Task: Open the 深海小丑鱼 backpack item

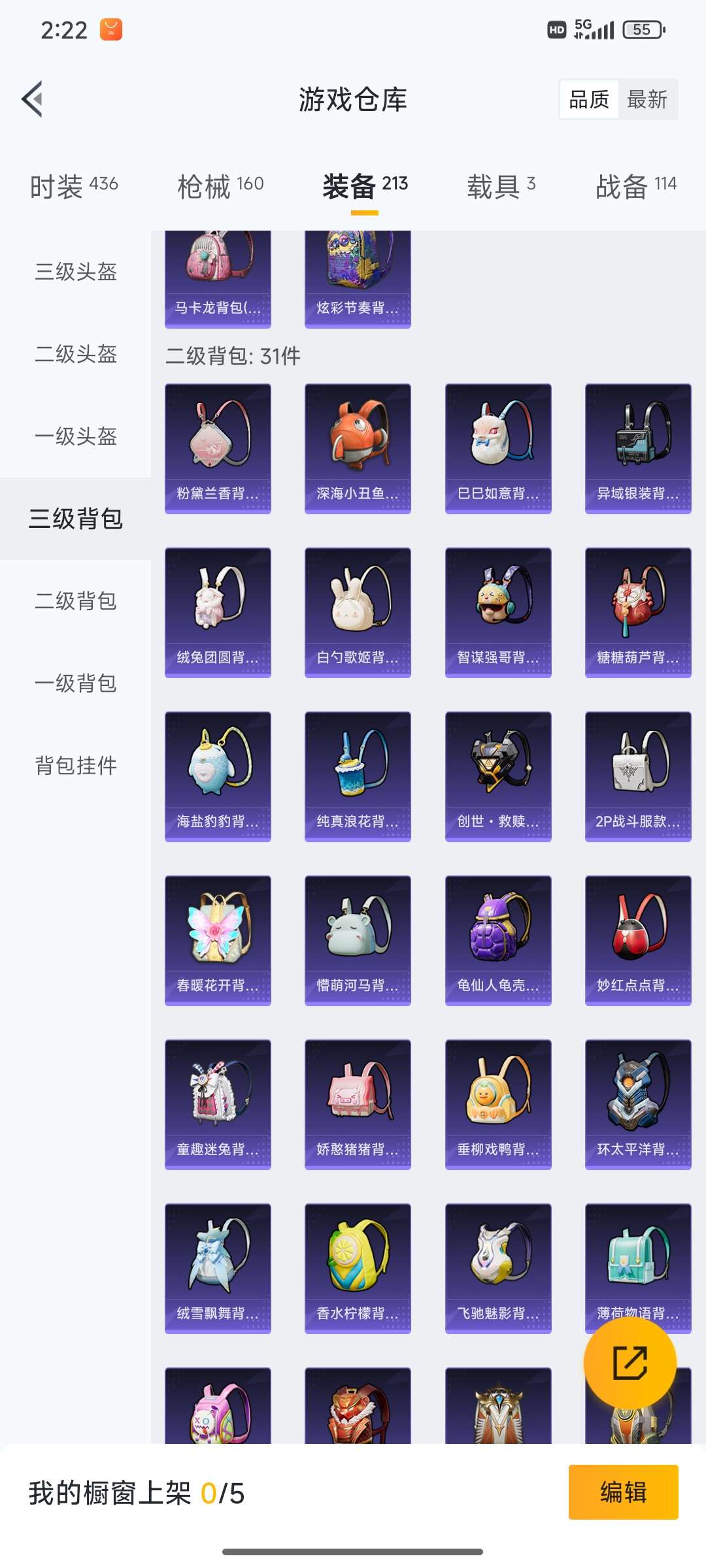Action: pyautogui.click(x=358, y=448)
